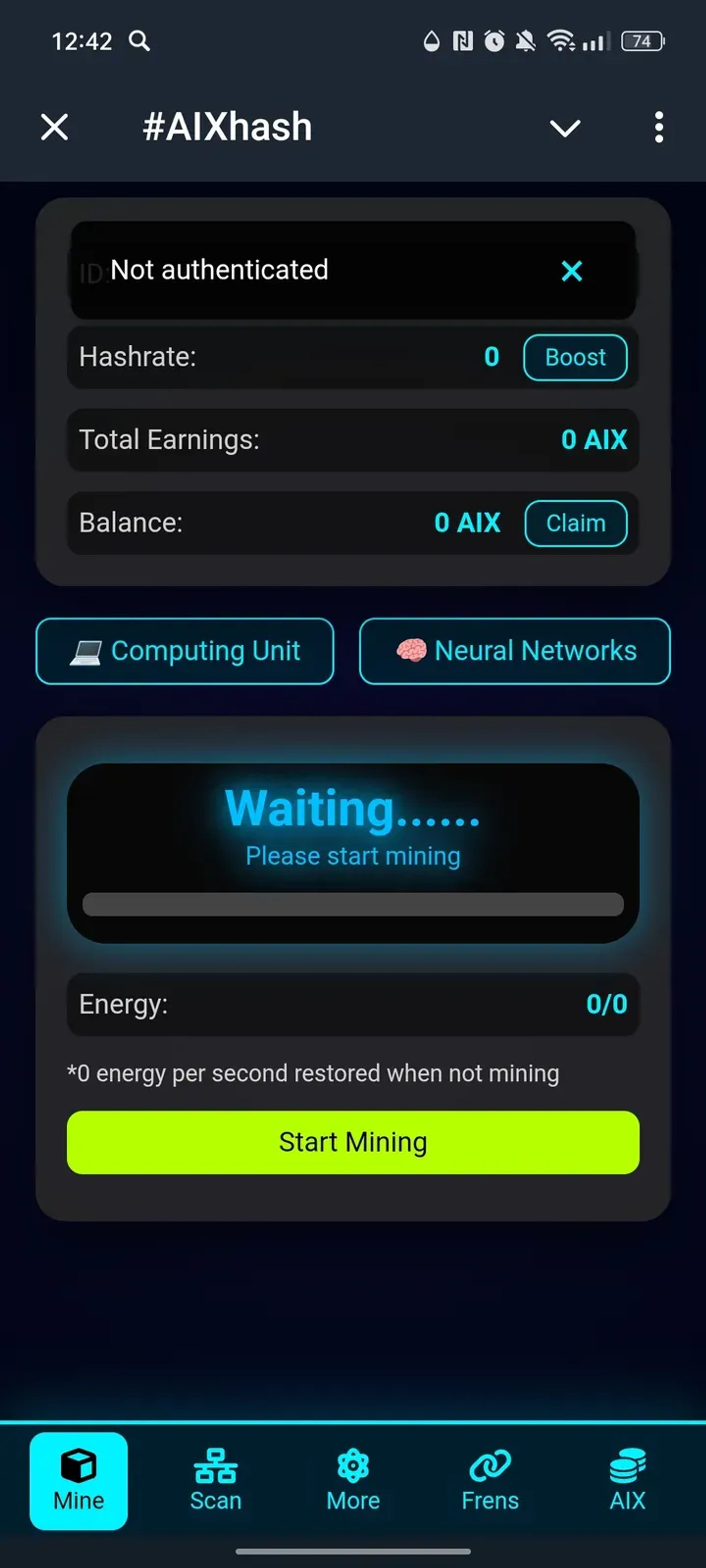Open Neural Networks
The width and height of the screenshot is (706, 1568).
(x=515, y=651)
